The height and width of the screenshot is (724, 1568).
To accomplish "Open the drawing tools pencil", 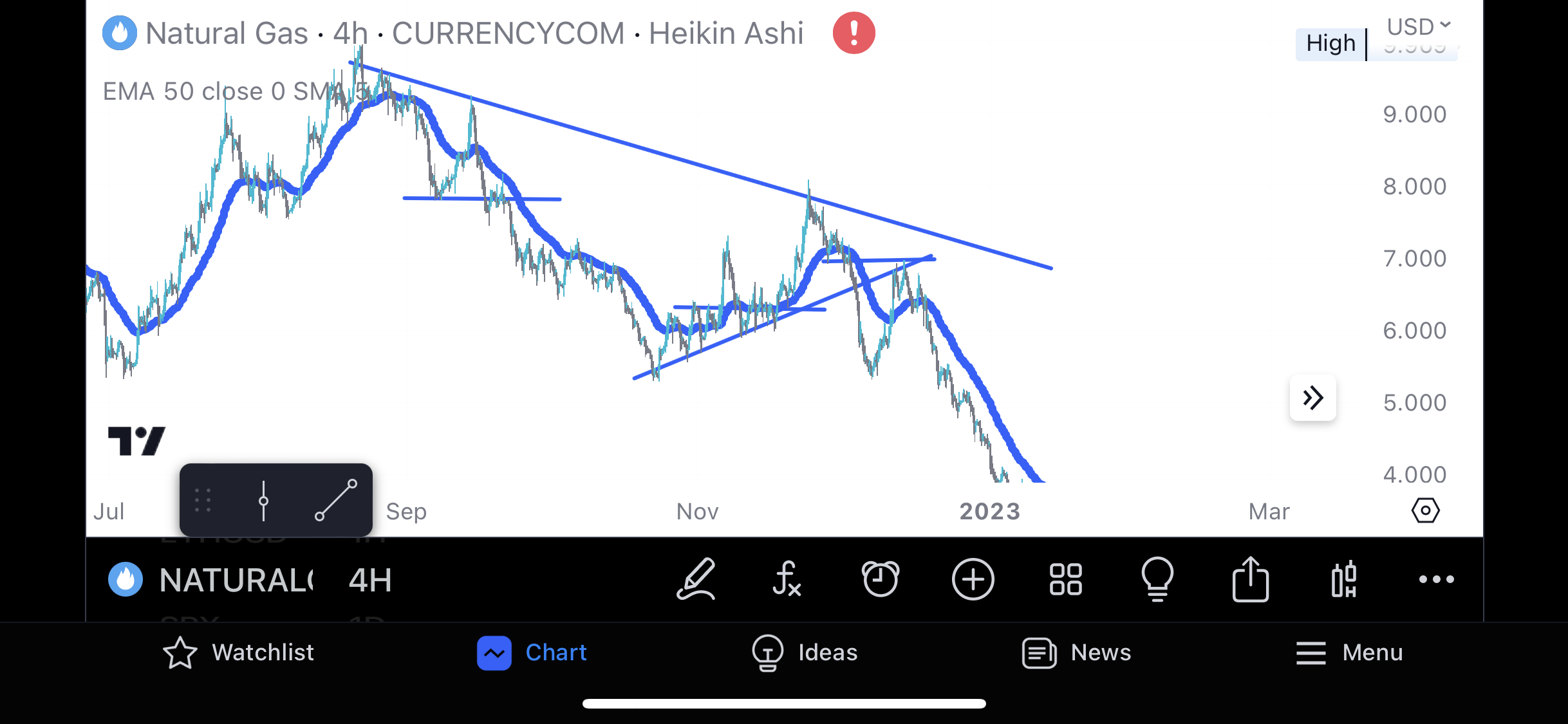I will pyautogui.click(x=696, y=579).
